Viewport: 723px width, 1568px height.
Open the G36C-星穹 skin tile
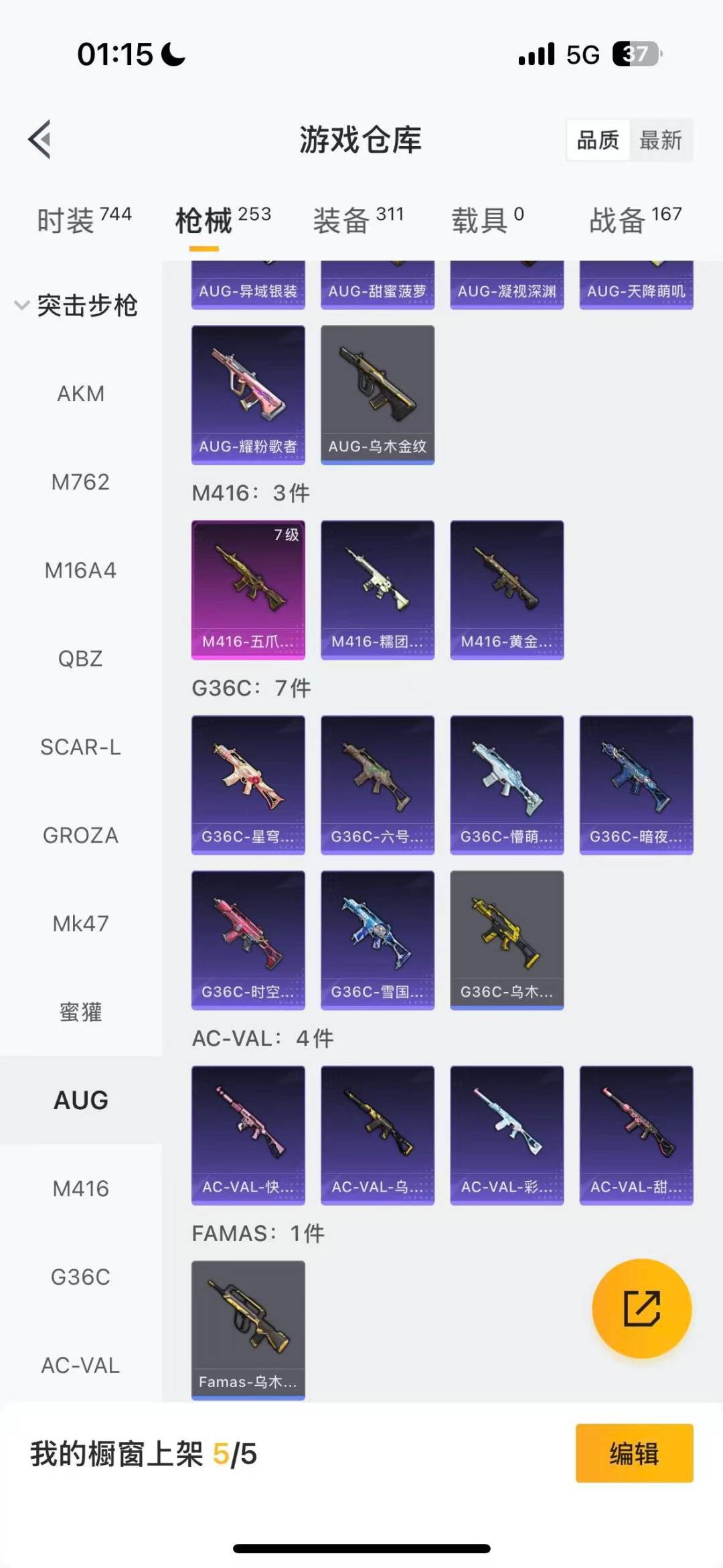pos(248,784)
